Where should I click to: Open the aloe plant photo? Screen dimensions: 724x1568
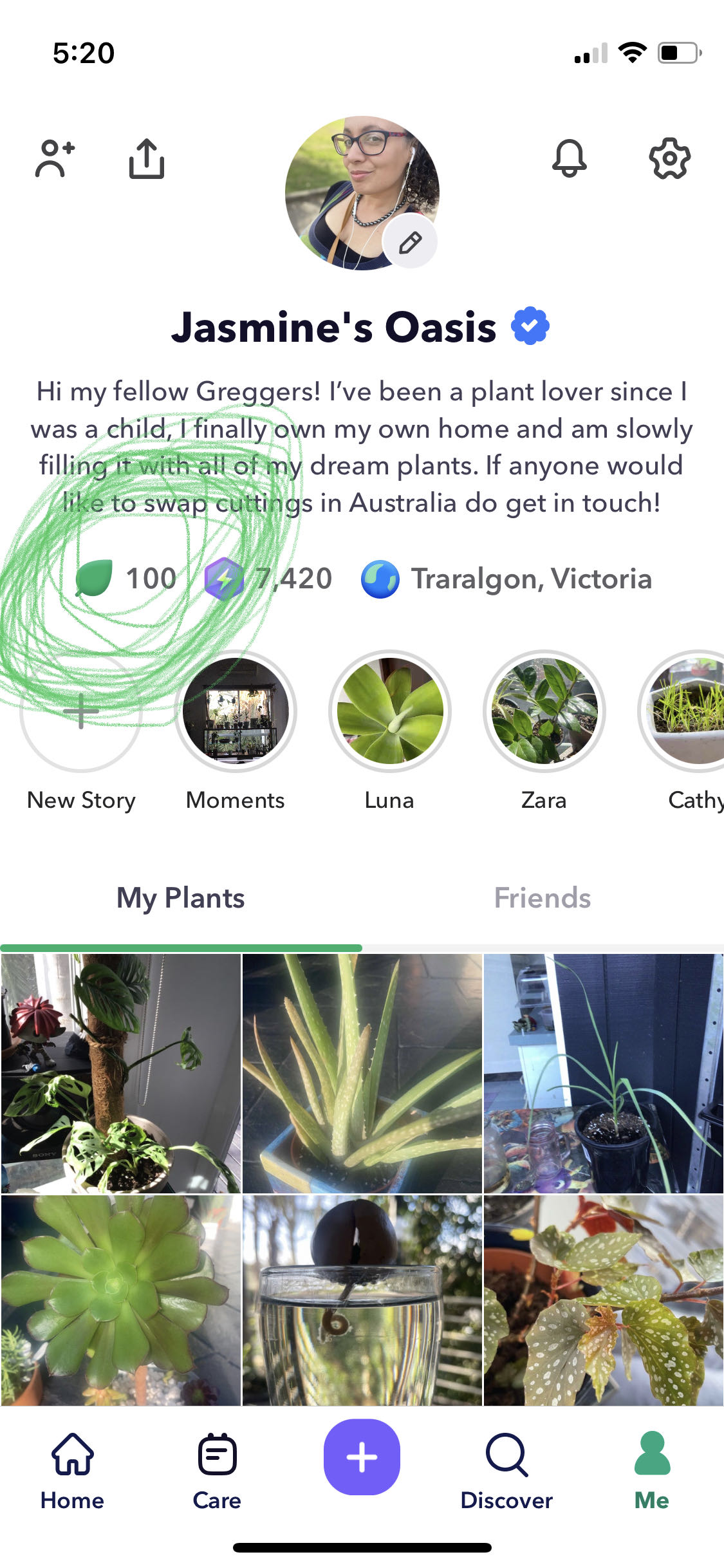362,1073
